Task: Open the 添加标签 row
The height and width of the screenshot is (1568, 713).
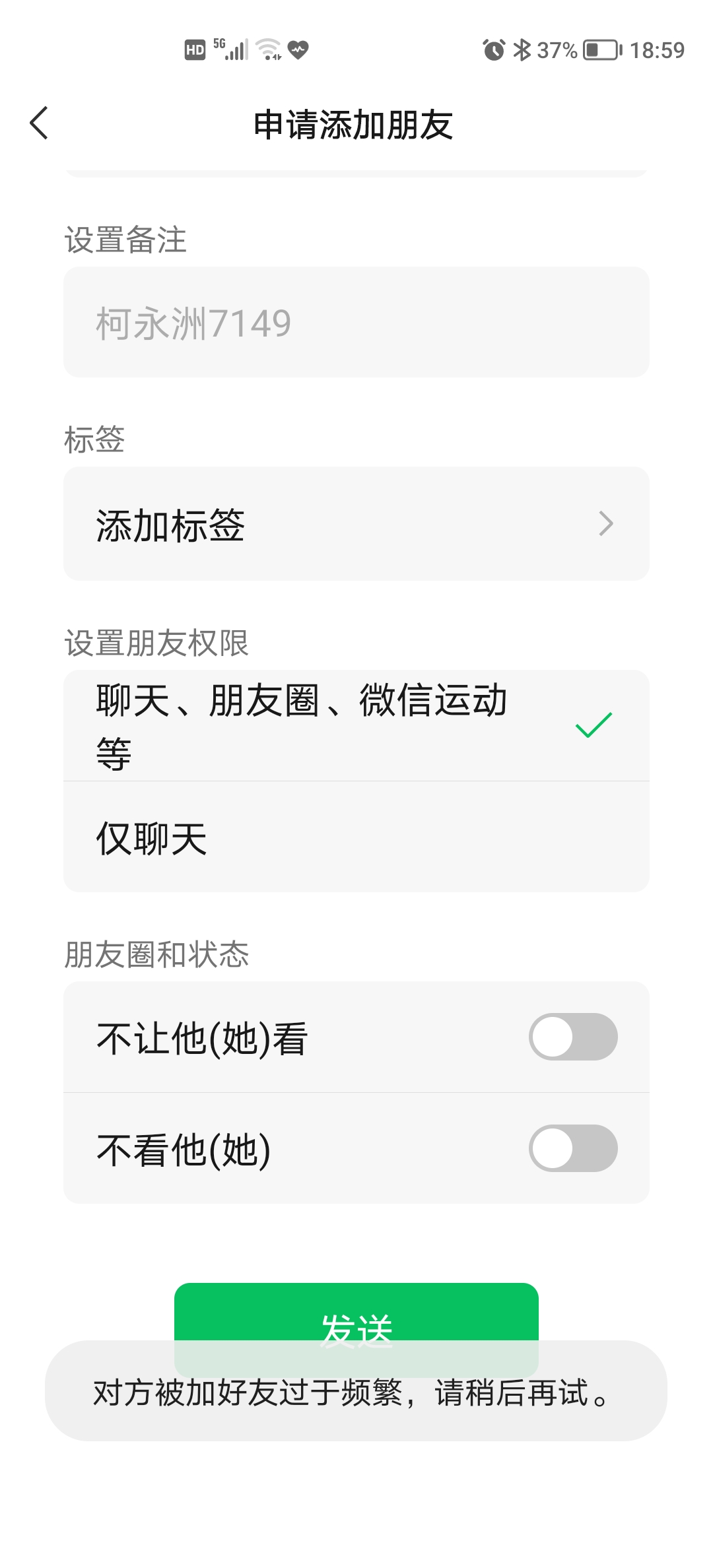Action: tap(356, 524)
